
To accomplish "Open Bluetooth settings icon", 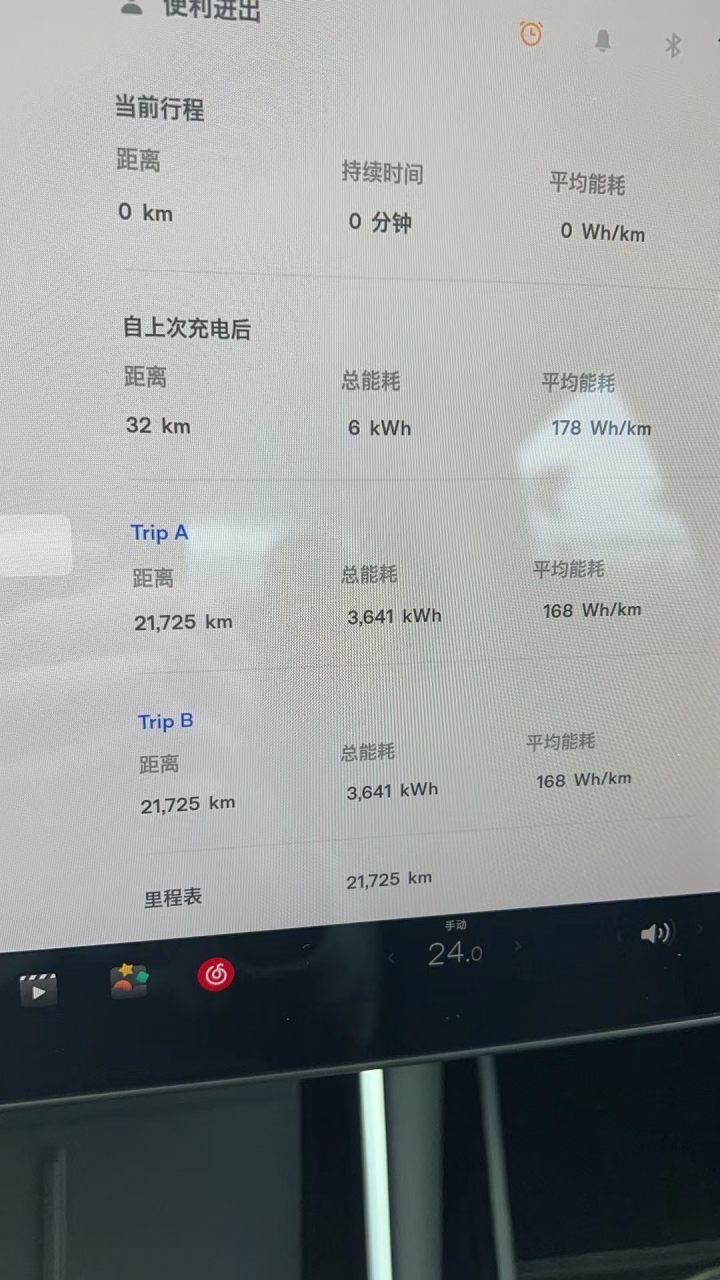I will click(673, 45).
